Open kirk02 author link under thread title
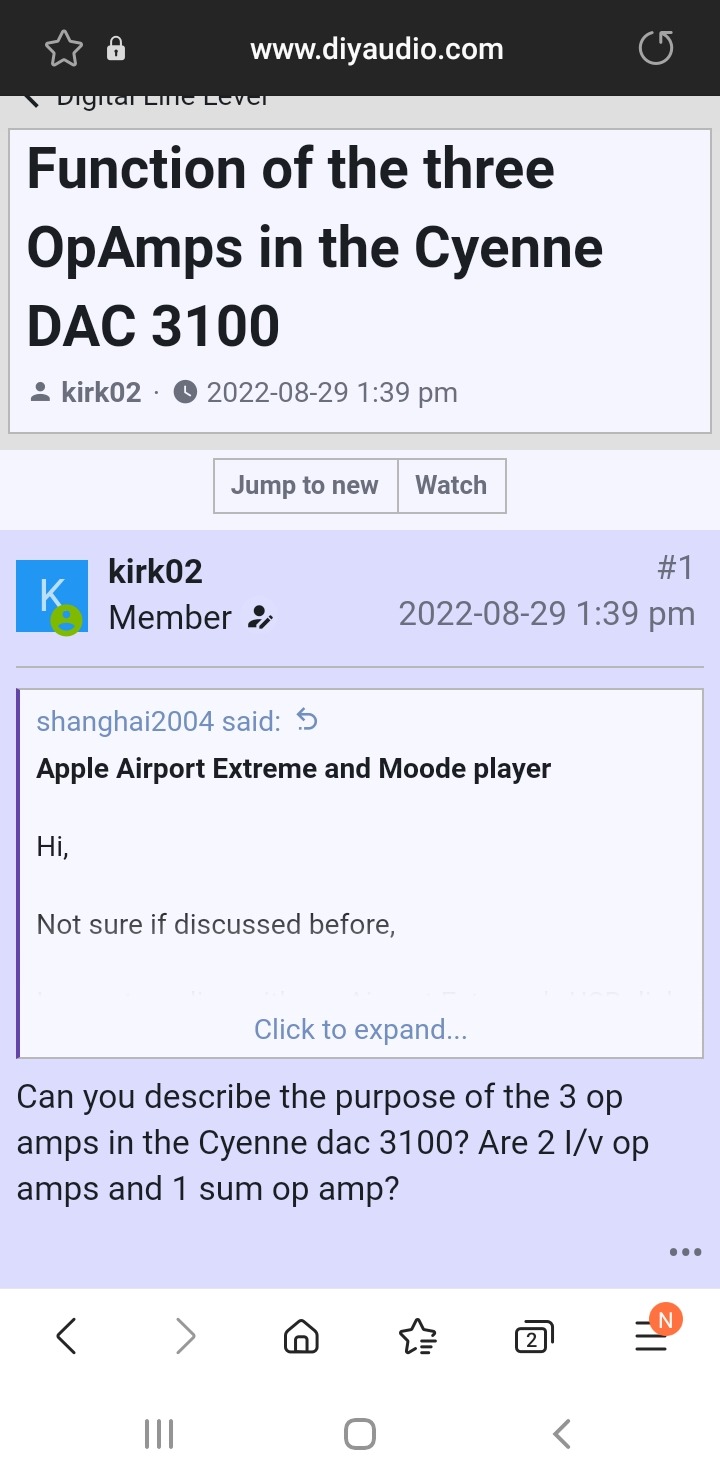The height and width of the screenshot is (1480, 720). pyautogui.click(x=100, y=392)
